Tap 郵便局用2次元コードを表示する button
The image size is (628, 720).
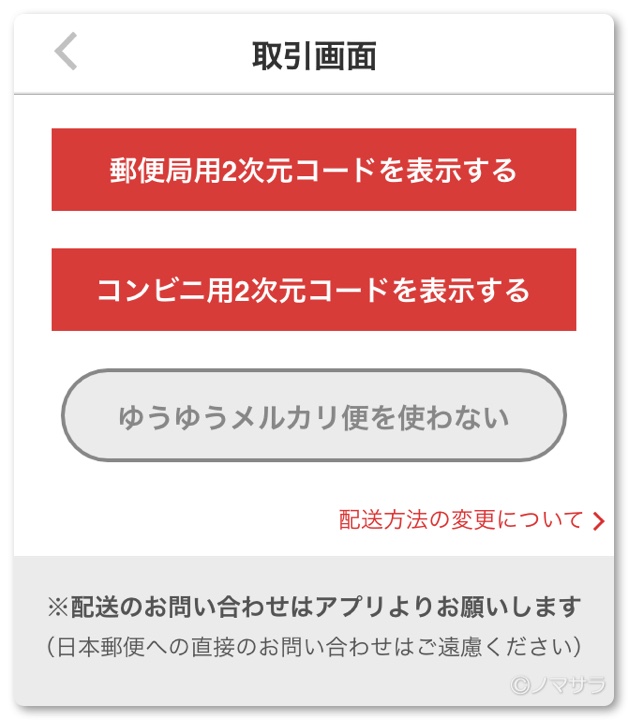tap(313, 170)
